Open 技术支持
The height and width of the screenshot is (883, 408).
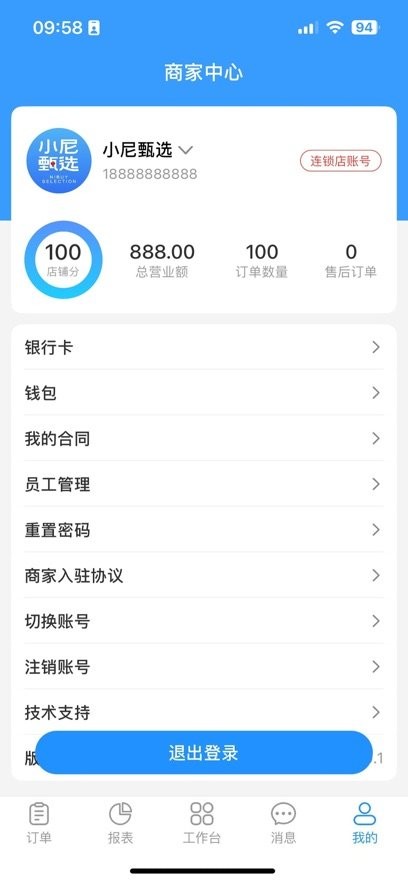[x=204, y=712]
